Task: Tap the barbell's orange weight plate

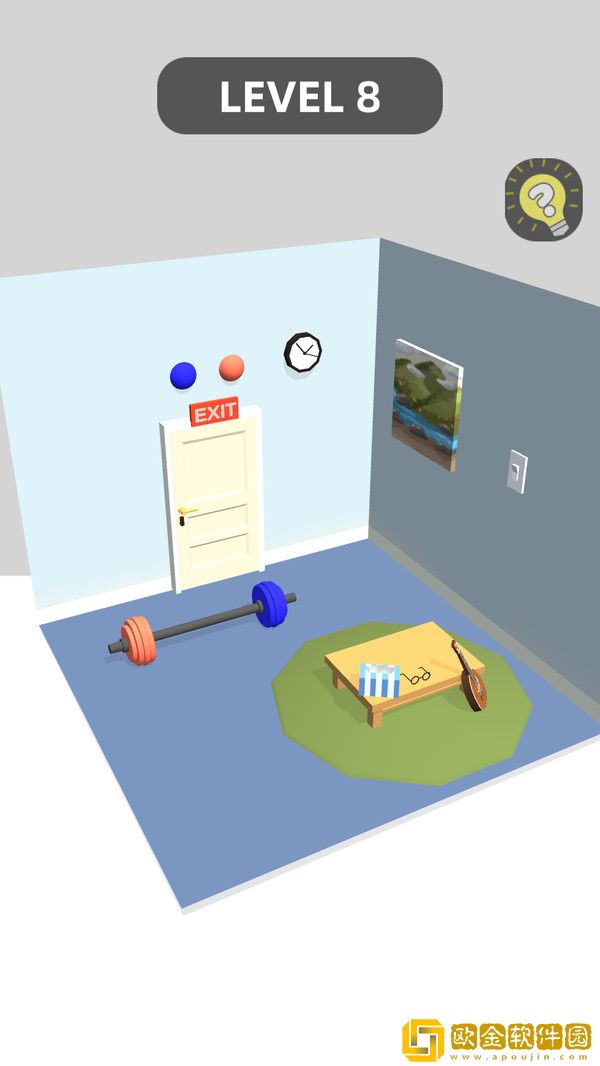Action: (x=140, y=641)
